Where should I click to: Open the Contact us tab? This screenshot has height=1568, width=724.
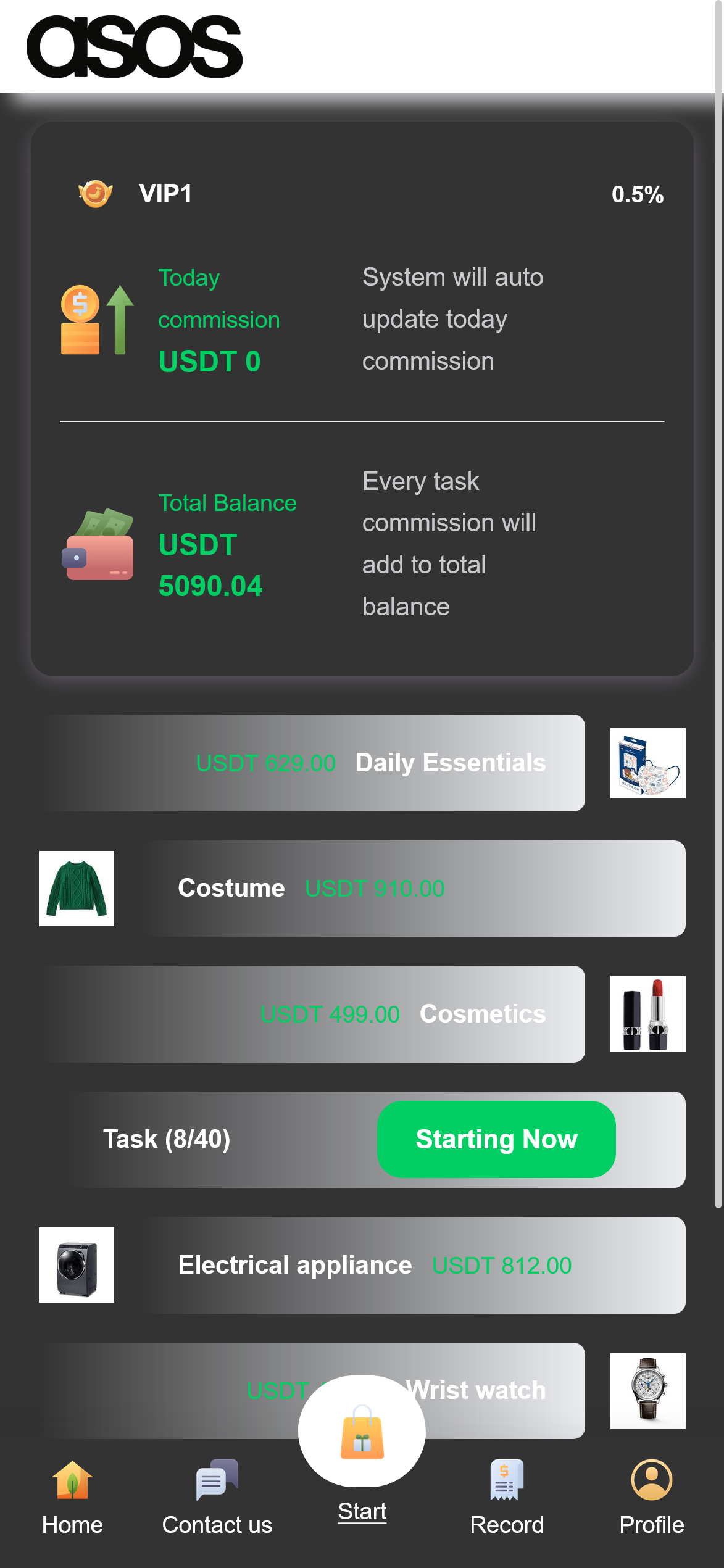[x=217, y=1498]
